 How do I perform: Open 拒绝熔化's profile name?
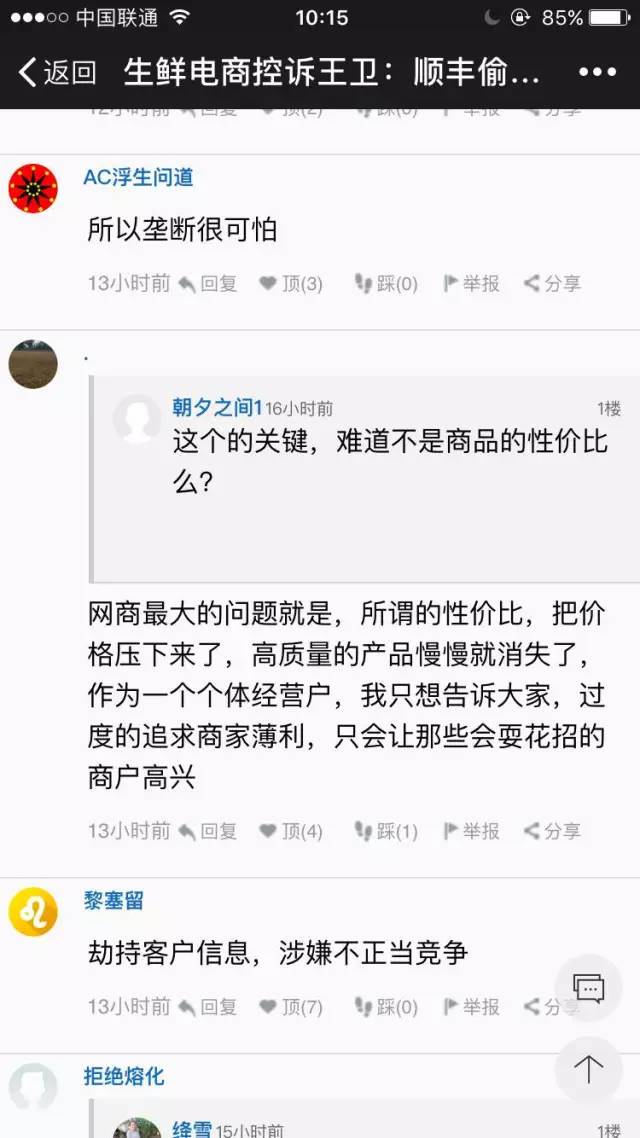(124, 1077)
